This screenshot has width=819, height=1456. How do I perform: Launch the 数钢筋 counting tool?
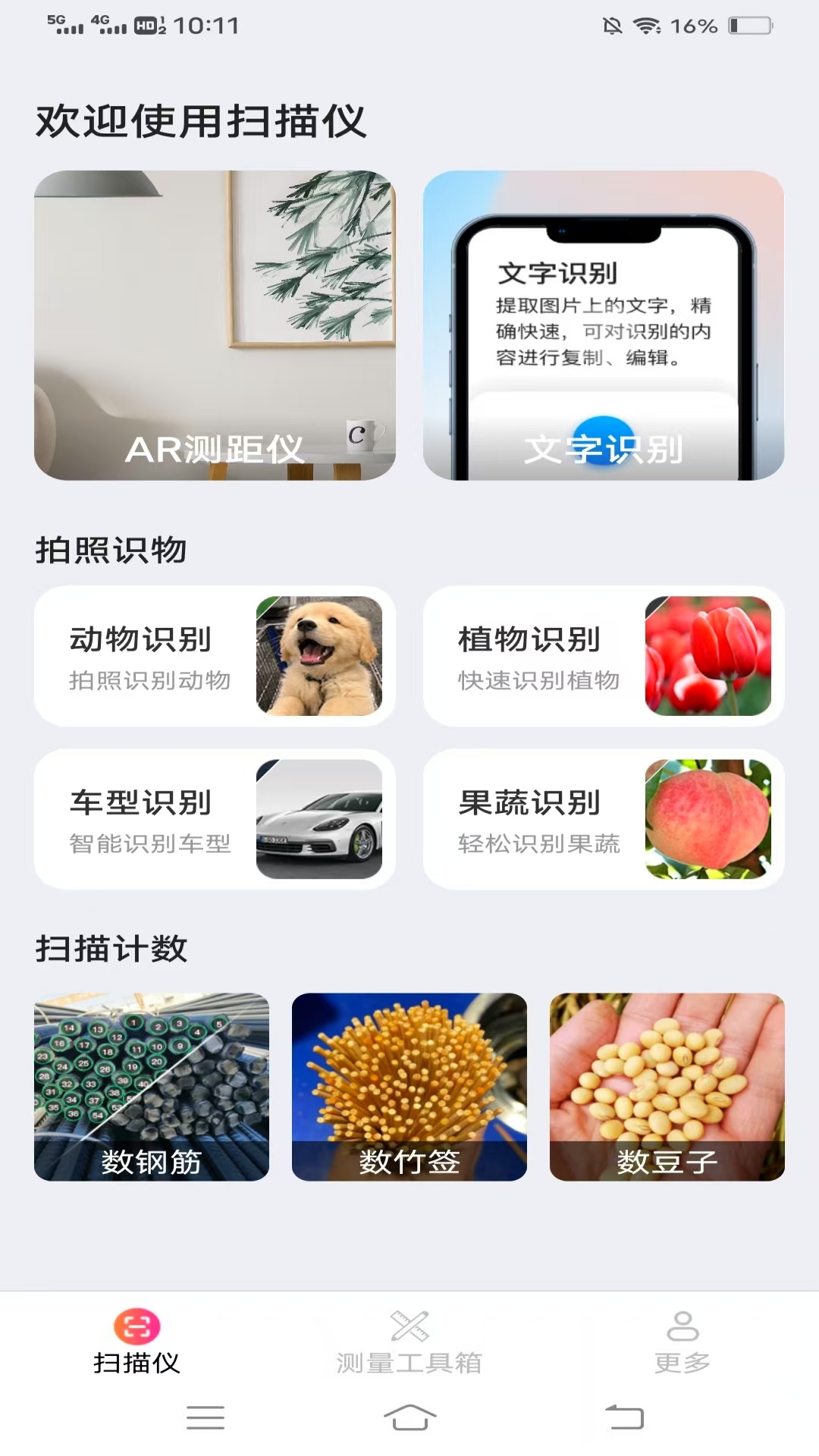point(152,1087)
